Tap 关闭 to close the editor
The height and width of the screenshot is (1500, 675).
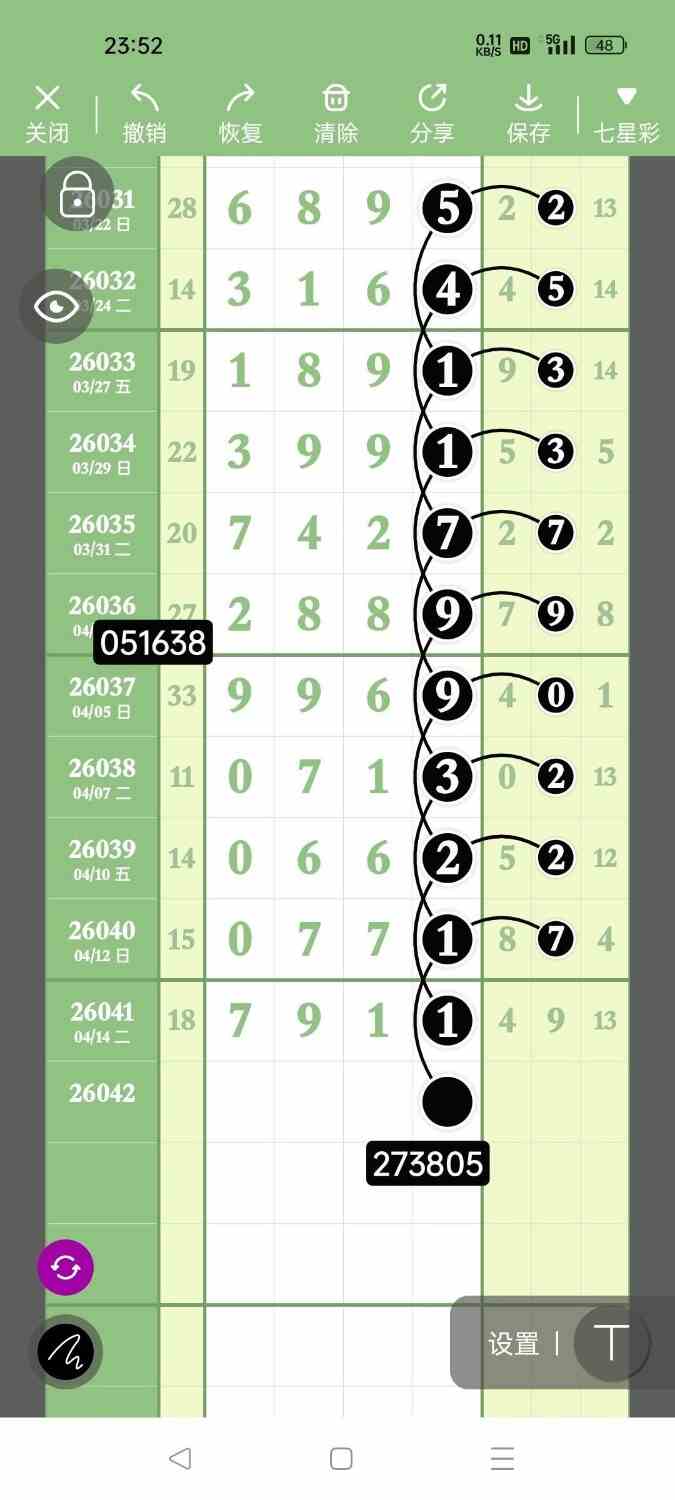click(47, 114)
